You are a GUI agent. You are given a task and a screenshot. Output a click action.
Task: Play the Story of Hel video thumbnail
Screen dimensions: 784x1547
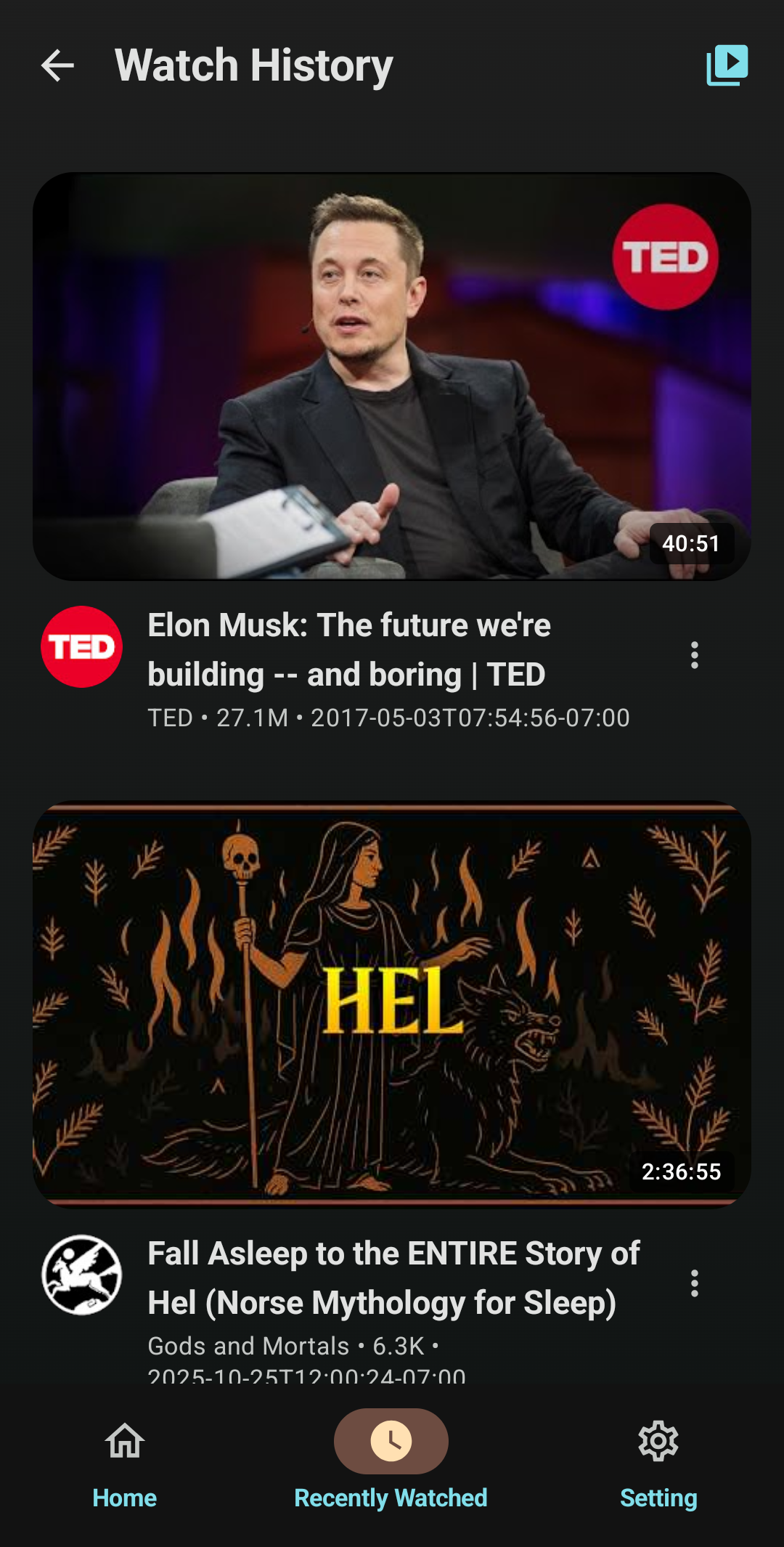392,1004
